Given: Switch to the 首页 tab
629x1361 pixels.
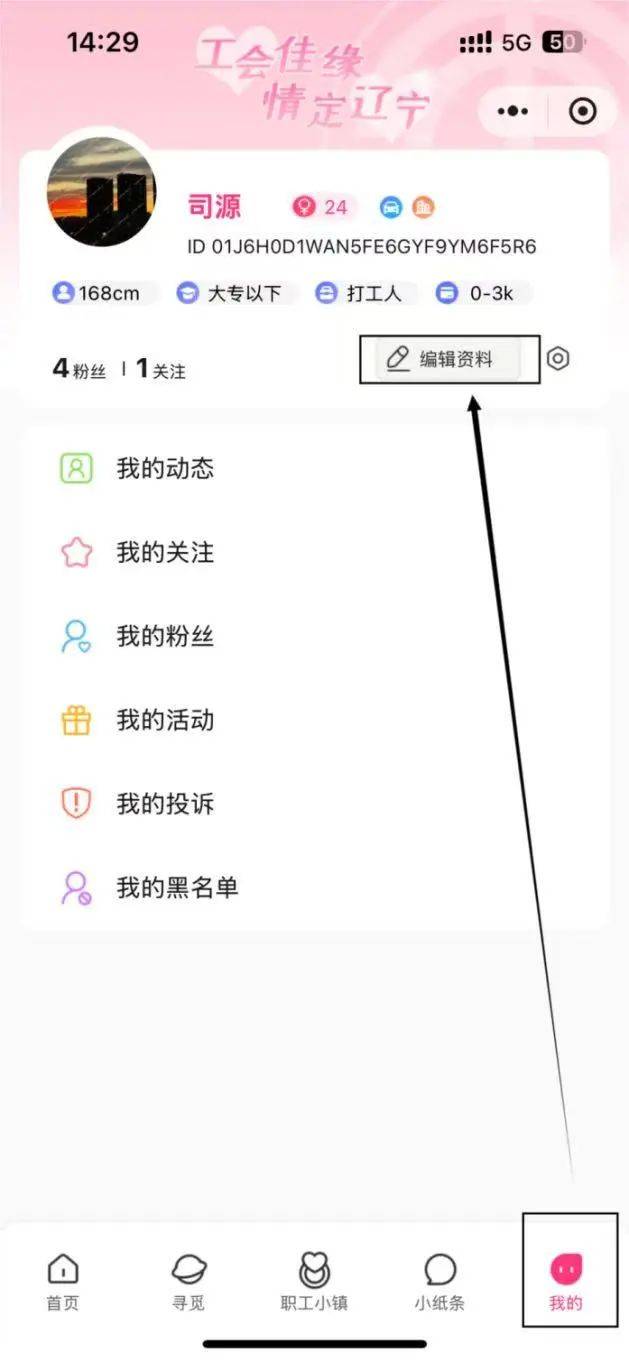Looking at the screenshot, I should click(x=63, y=1282).
